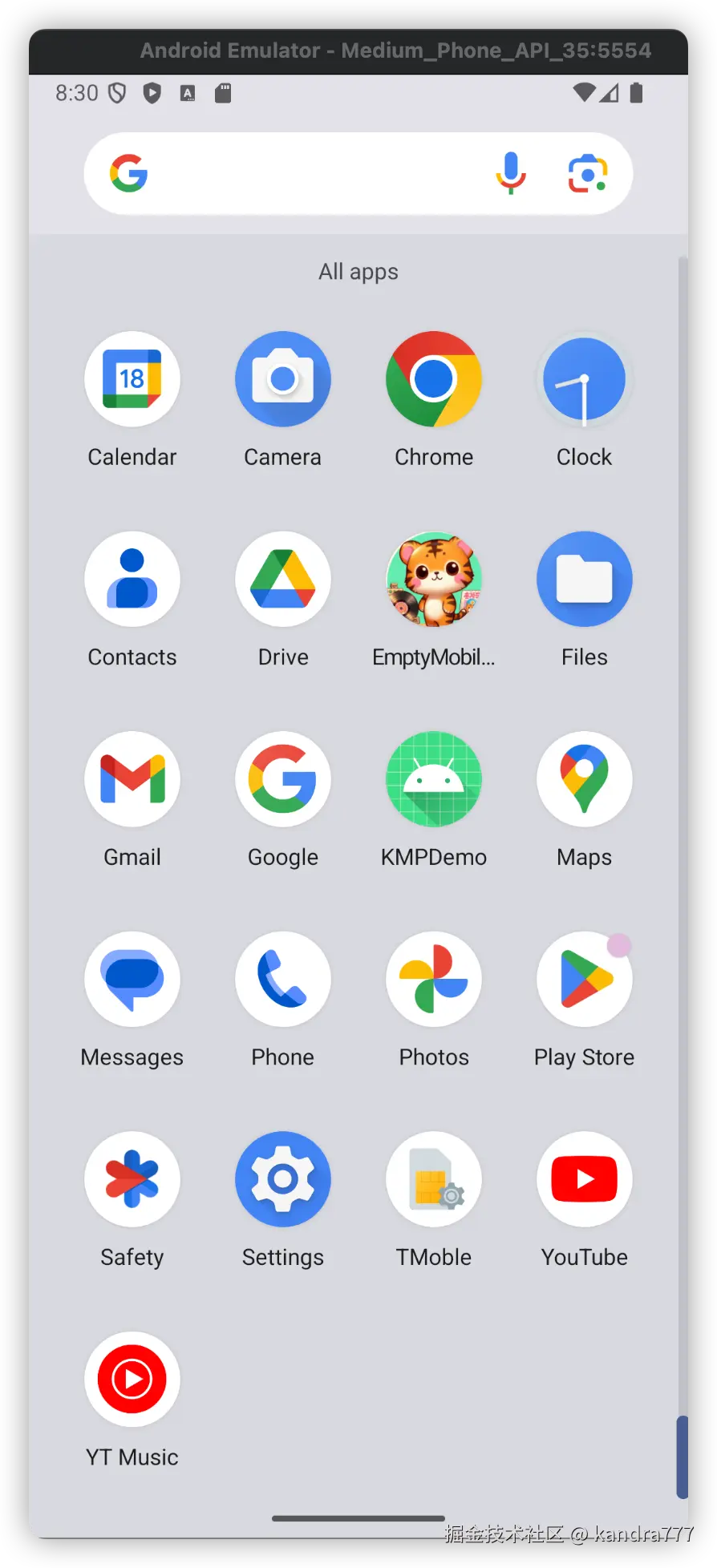Open the Settings app
This screenshot has width=717, height=1568.
click(x=283, y=1179)
